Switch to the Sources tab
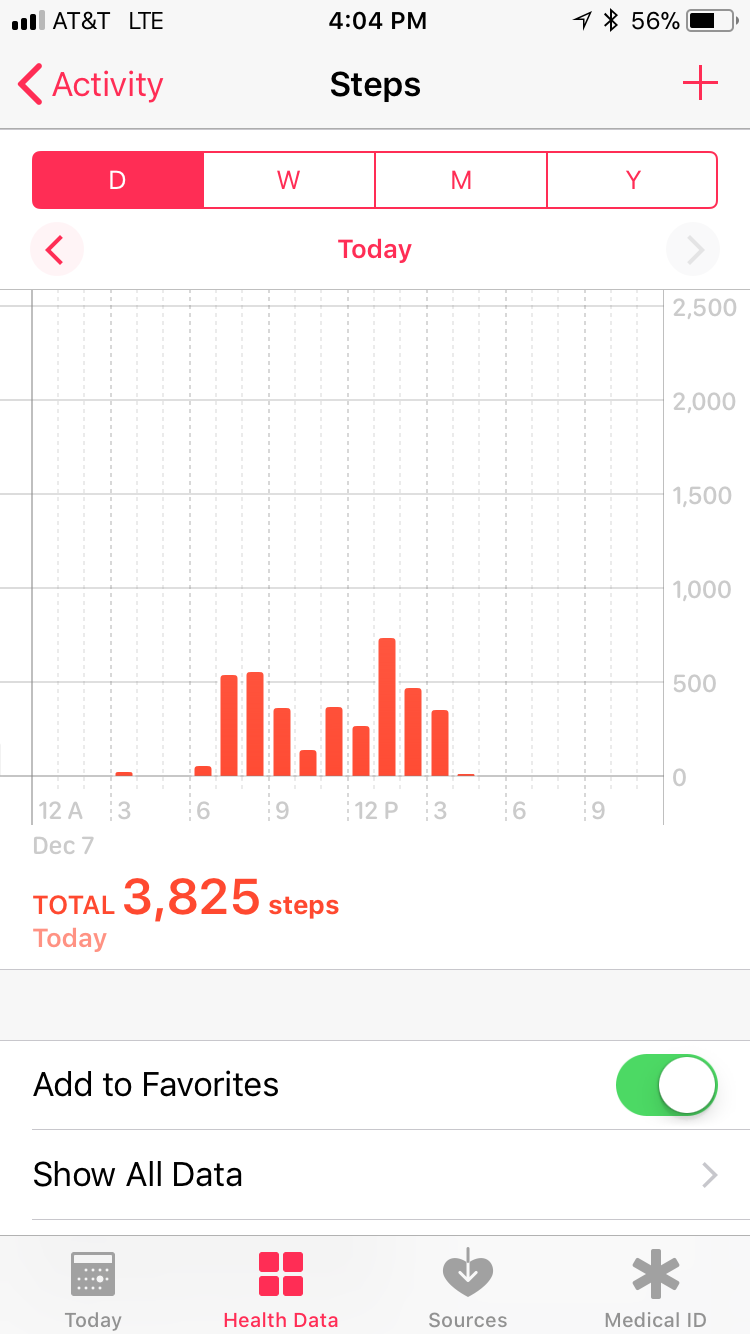The image size is (750, 1334). coord(468,1289)
